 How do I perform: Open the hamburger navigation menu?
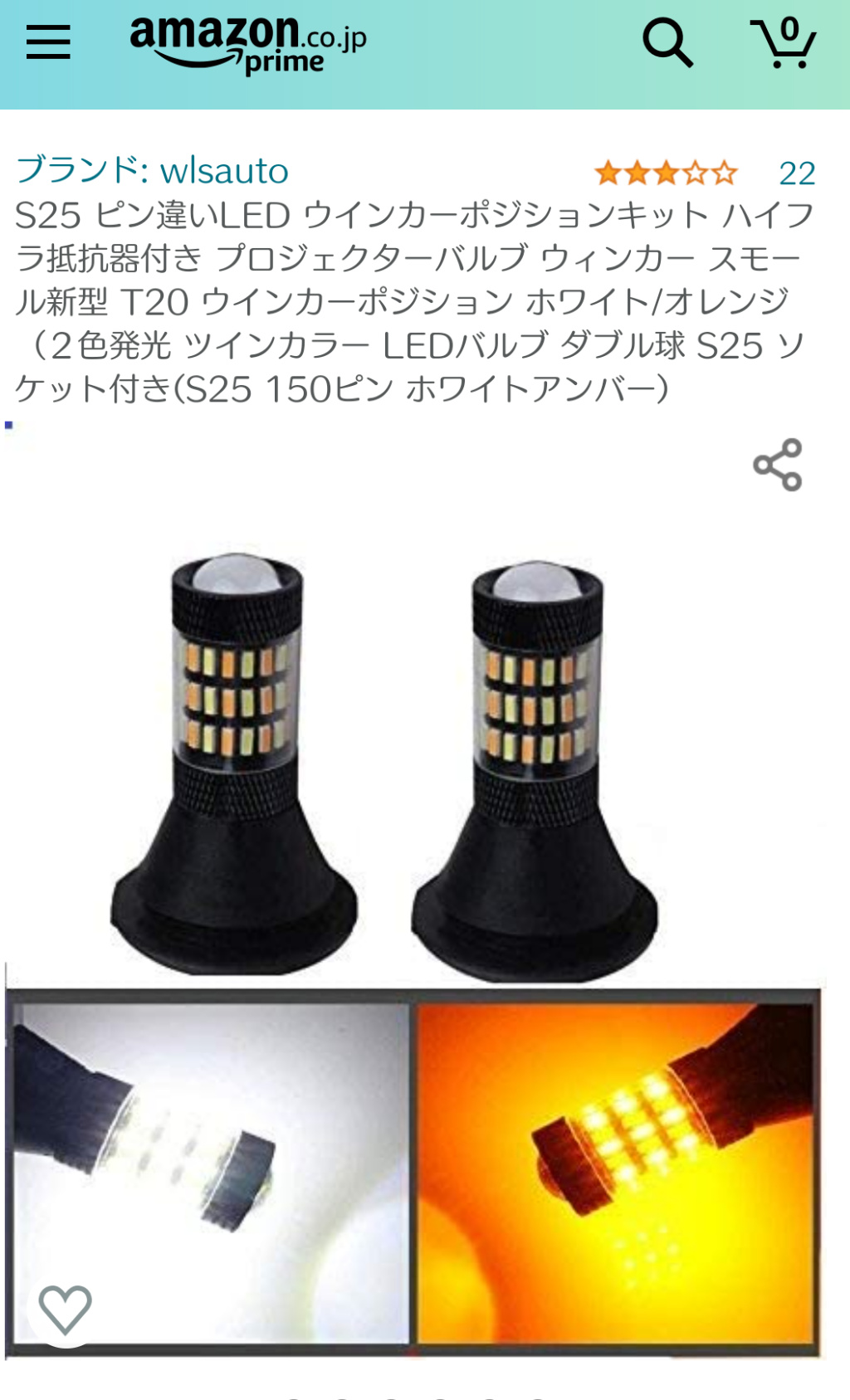click(x=48, y=41)
